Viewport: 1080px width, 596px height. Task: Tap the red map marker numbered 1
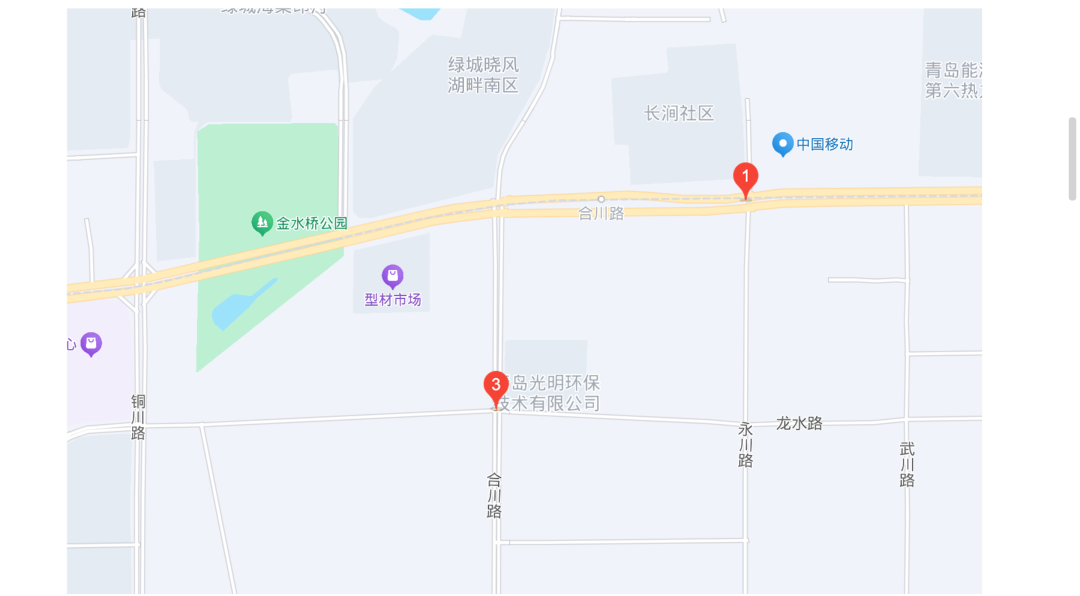[x=745, y=179]
